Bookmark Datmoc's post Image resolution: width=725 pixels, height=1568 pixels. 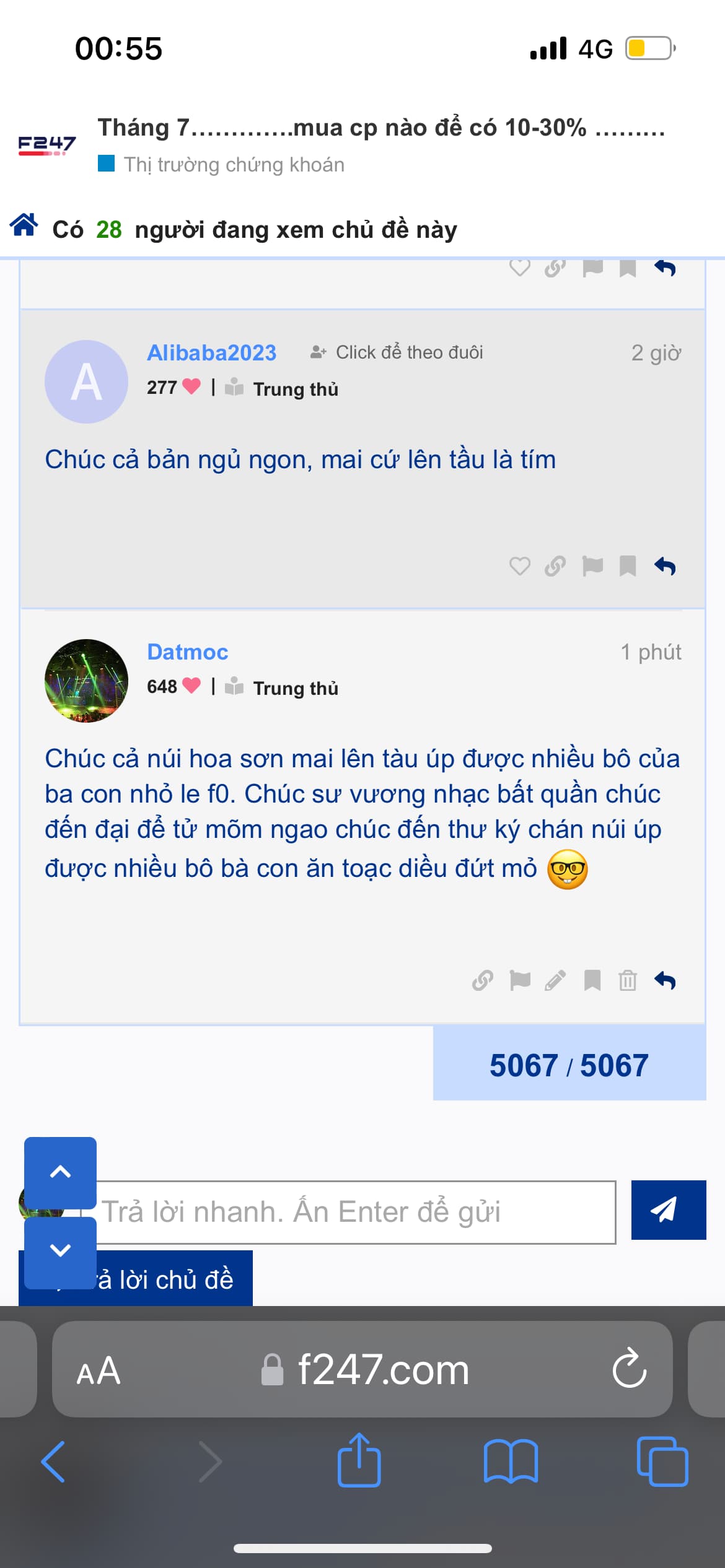point(592,980)
